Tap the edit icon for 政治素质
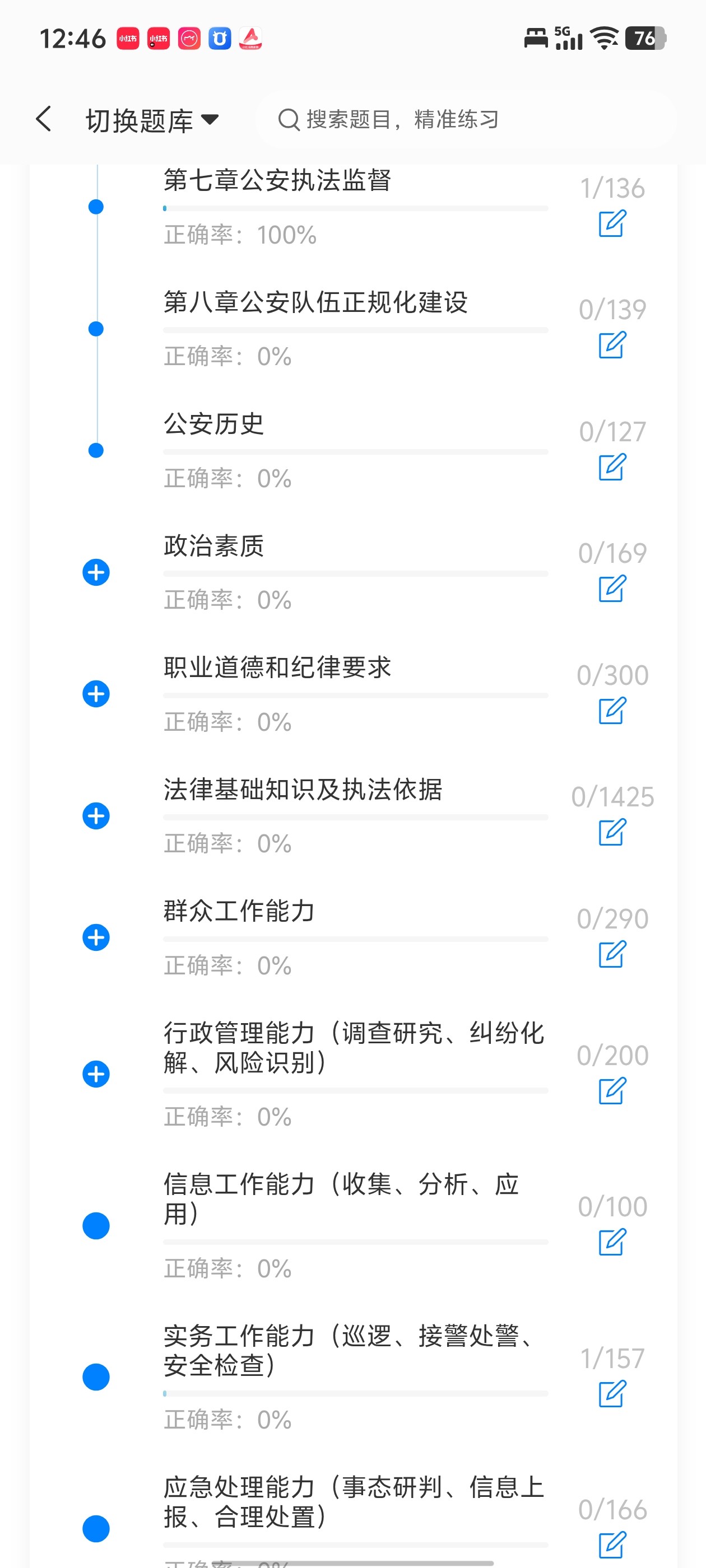Viewport: 706px width, 1568px height. (611, 589)
